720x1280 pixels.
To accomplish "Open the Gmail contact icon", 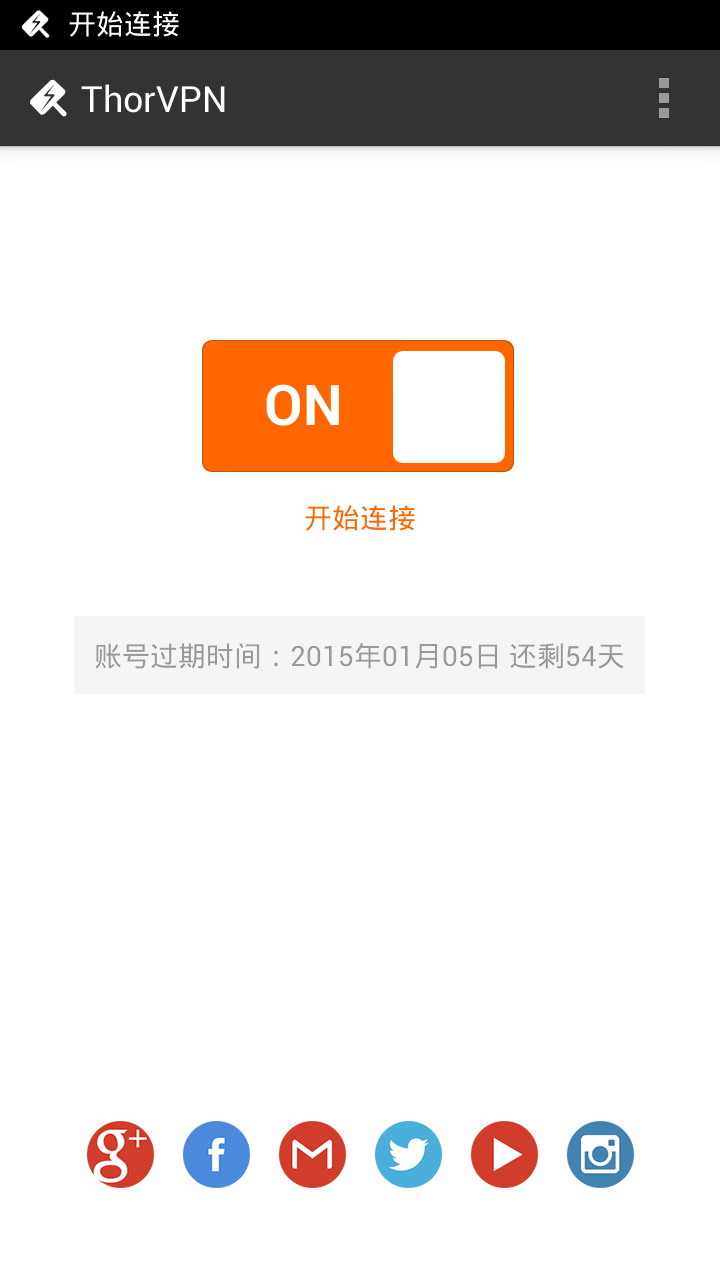I will (312, 1154).
